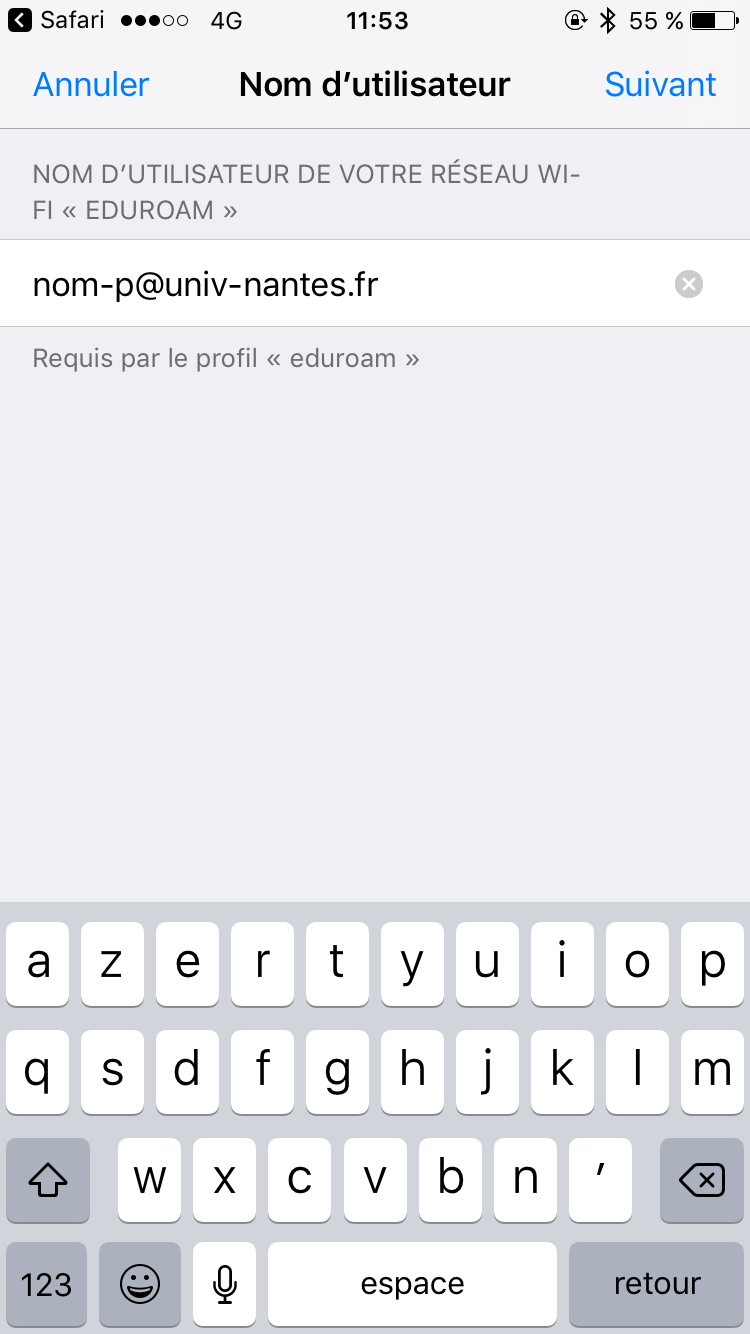
Task: Select the username input field
Action: coord(300,284)
